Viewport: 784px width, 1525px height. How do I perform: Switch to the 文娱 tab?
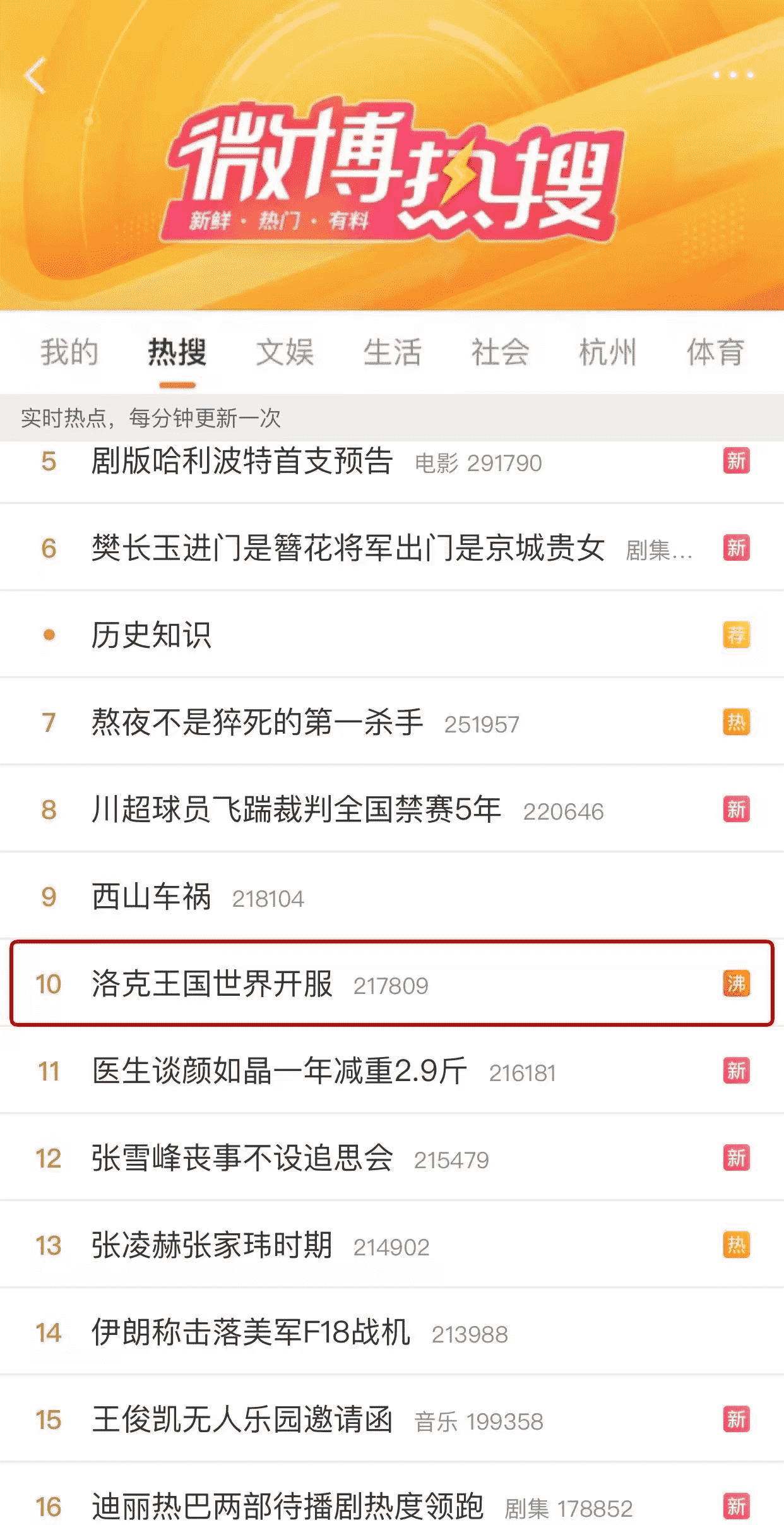[285, 353]
